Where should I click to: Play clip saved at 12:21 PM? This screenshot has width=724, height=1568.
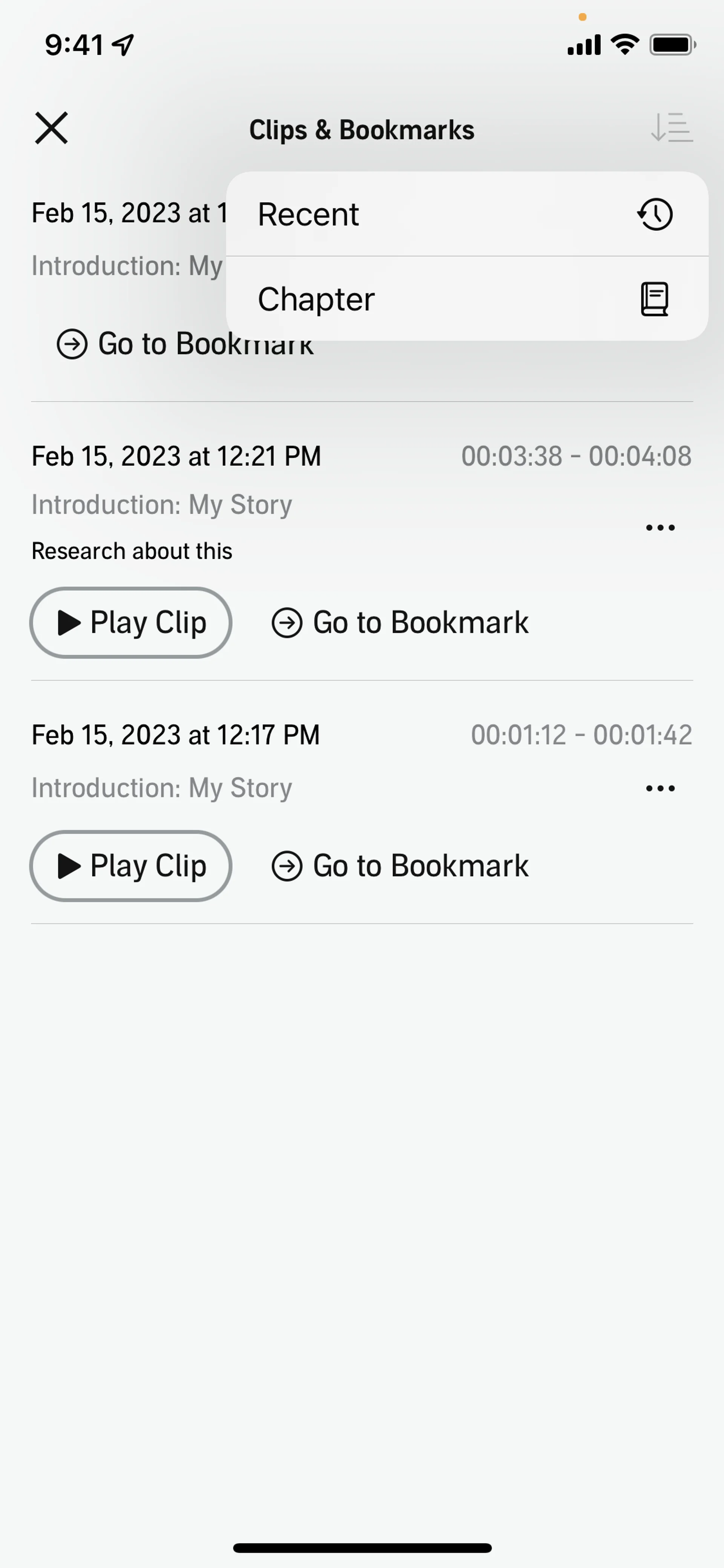(131, 623)
